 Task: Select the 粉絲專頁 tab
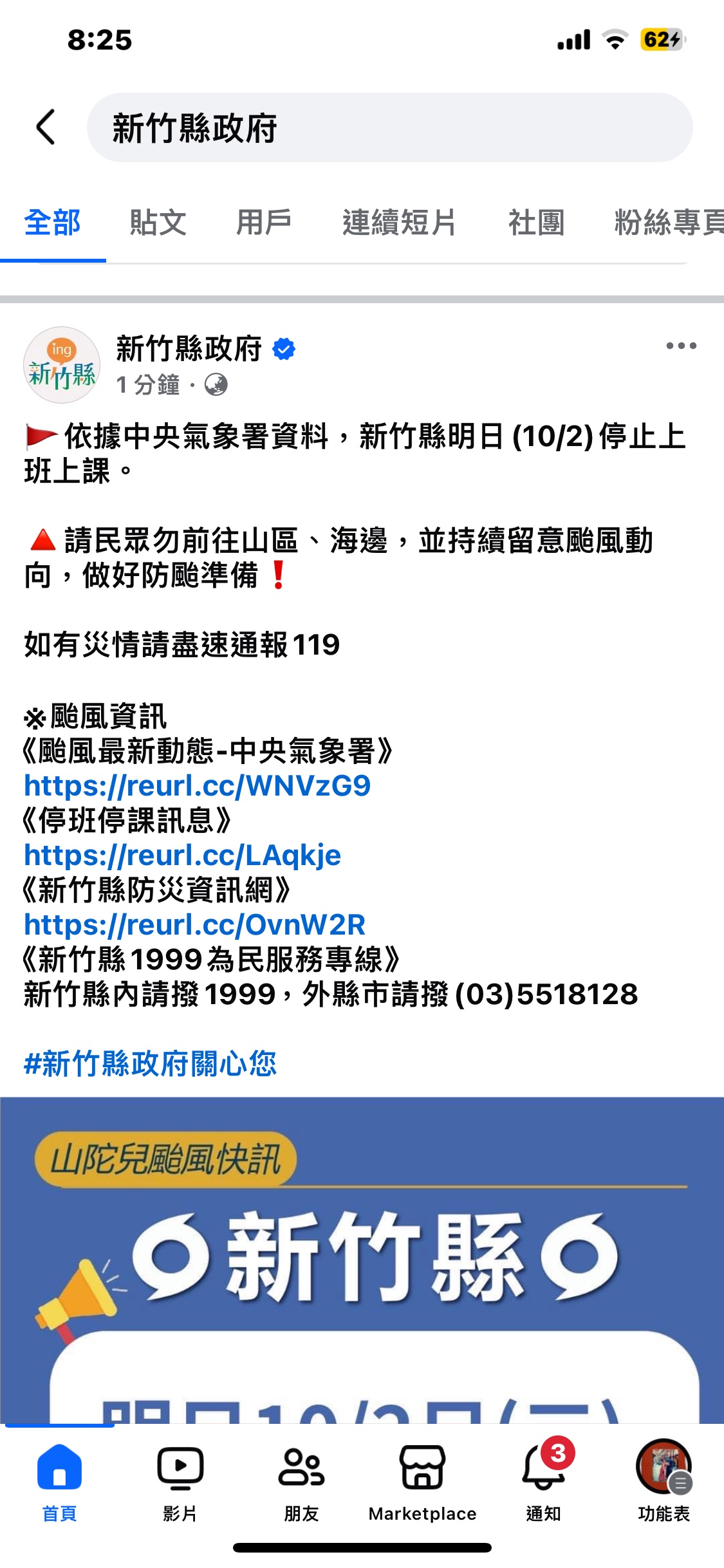pyautogui.click(x=669, y=223)
